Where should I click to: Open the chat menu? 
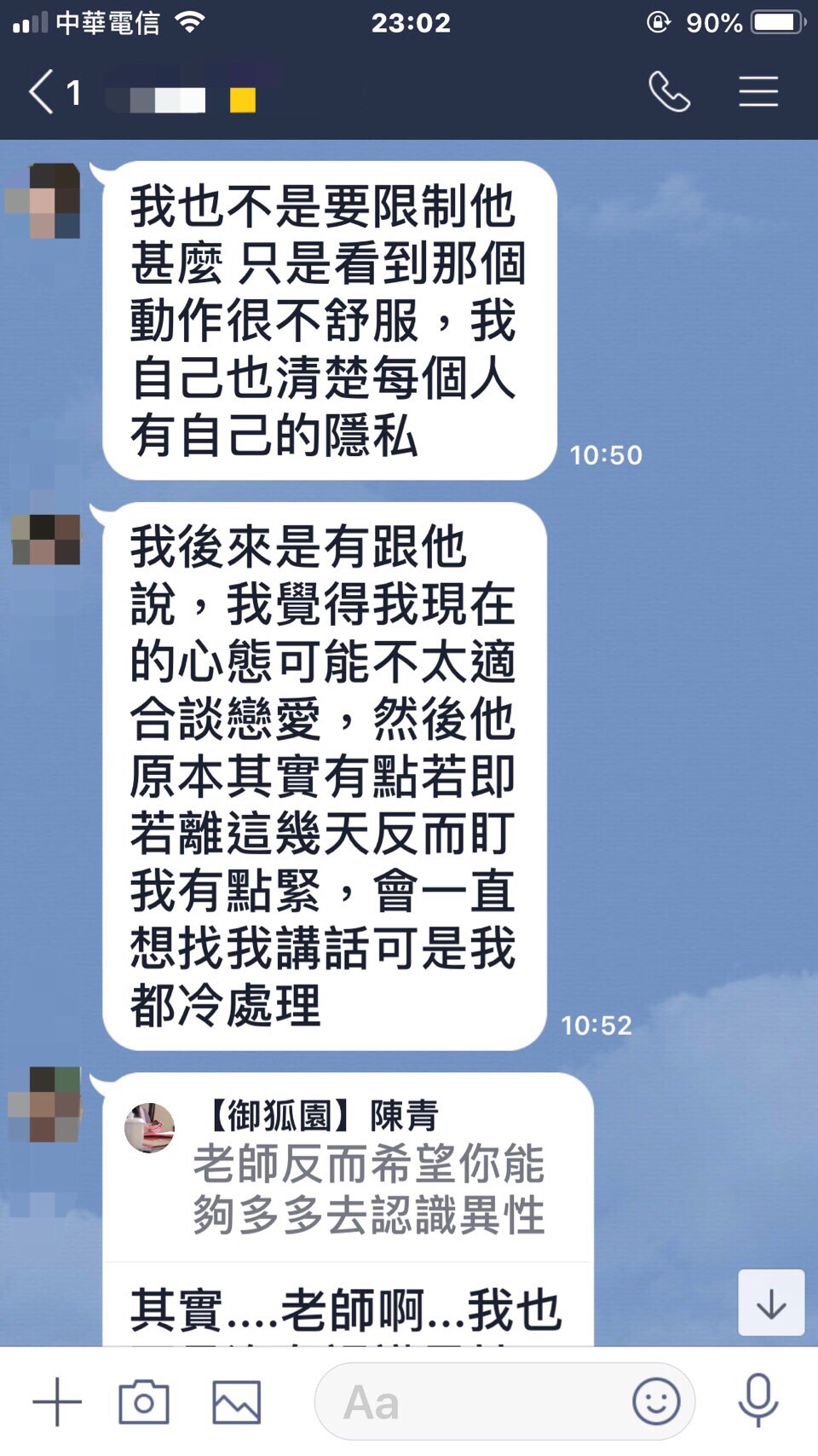coord(758,92)
